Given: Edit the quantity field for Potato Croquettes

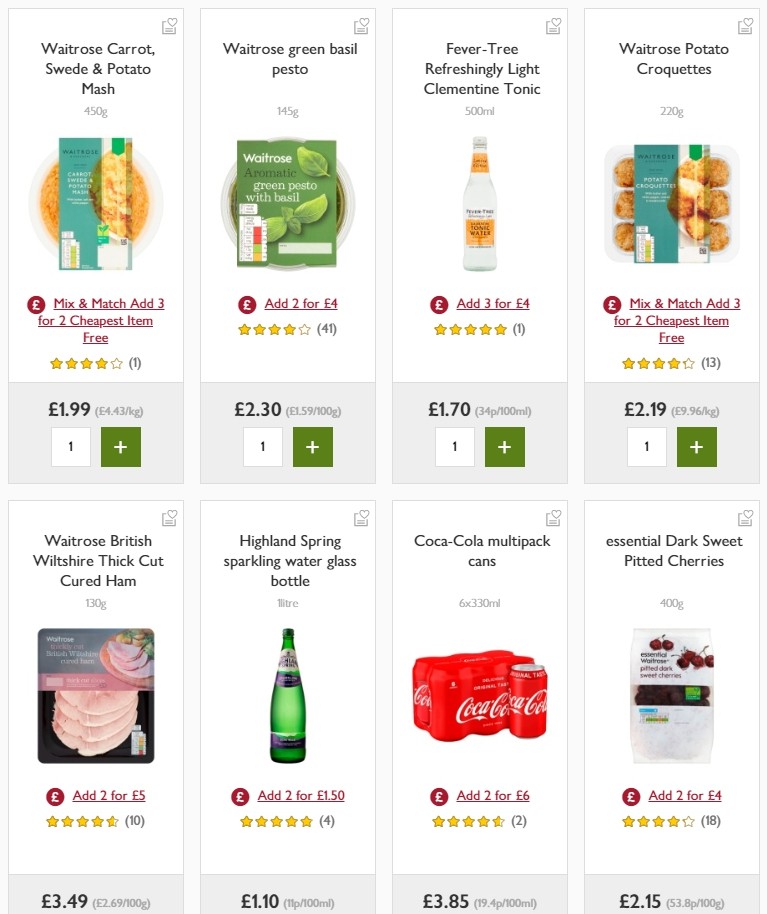Looking at the screenshot, I should [x=646, y=447].
